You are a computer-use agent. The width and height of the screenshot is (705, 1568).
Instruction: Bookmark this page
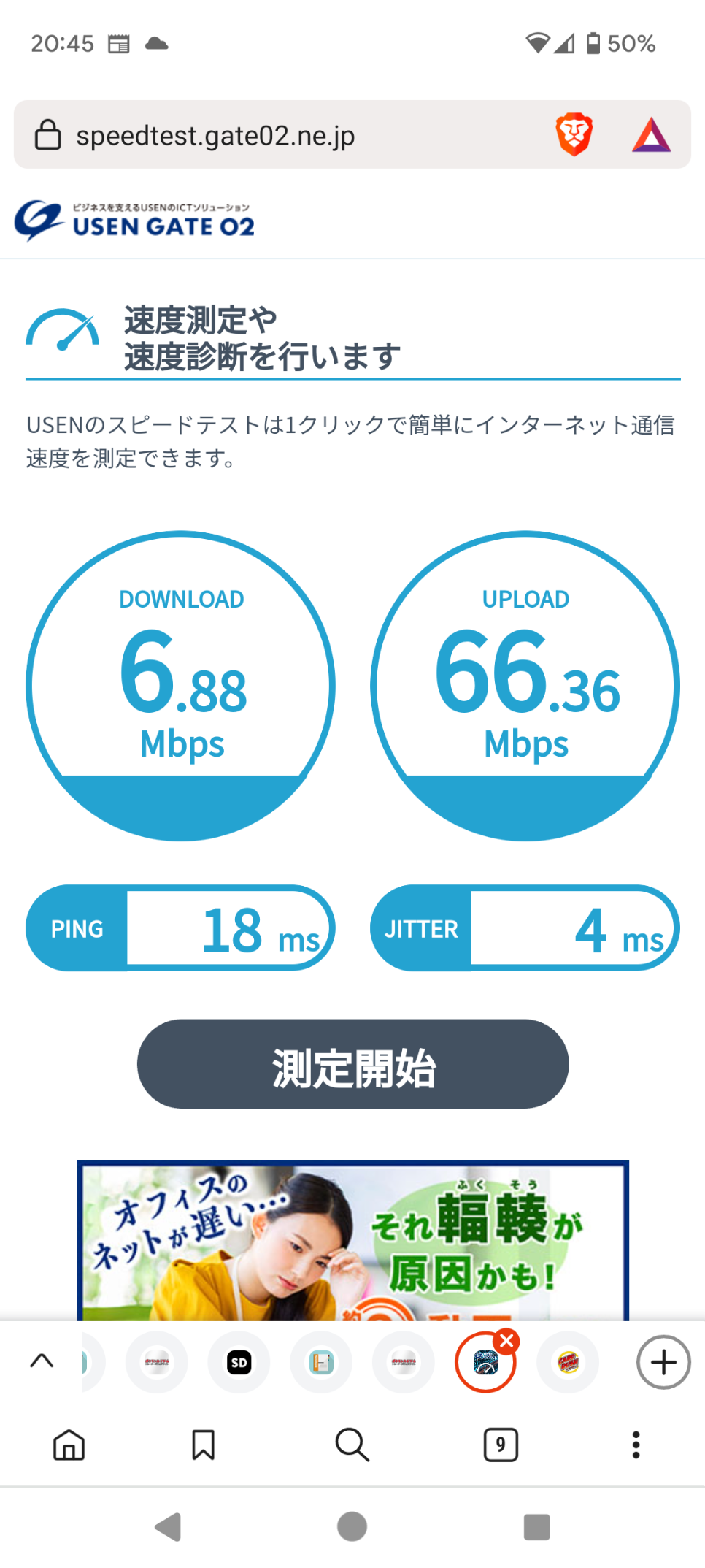[x=203, y=1445]
